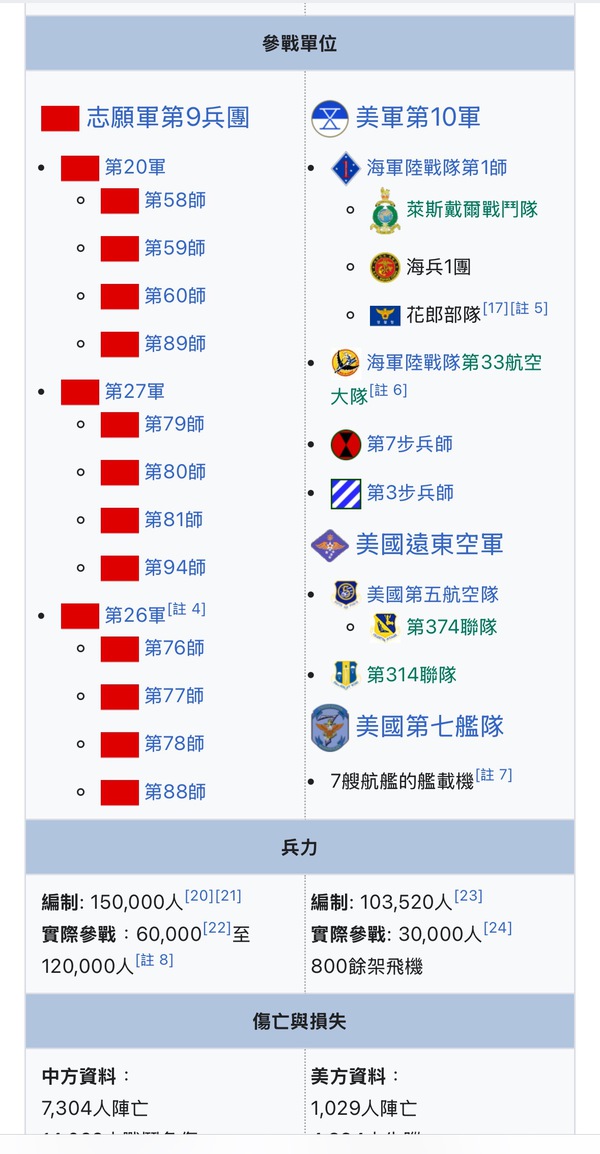Follow the 第58師 link
Image resolution: width=600 pixels, height=1154 pixels.
175,200
